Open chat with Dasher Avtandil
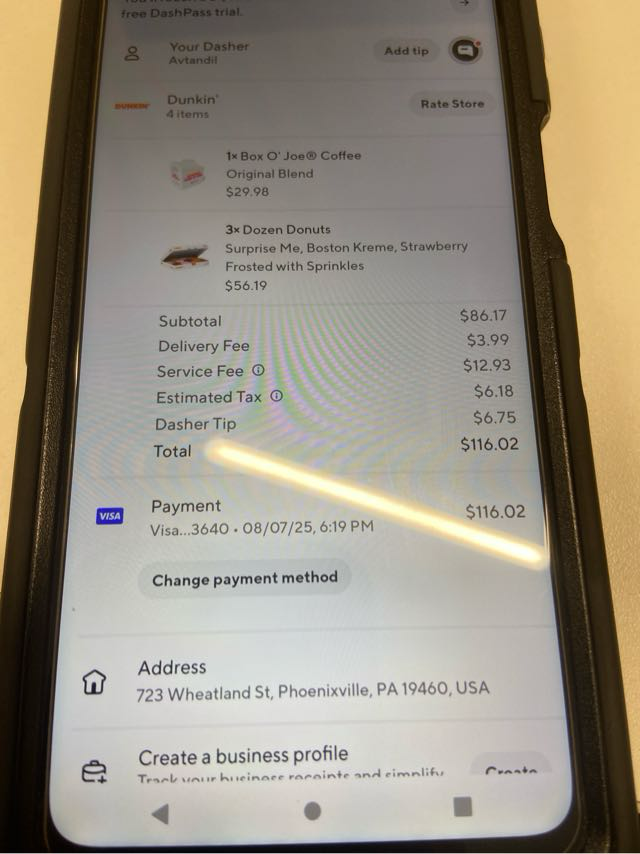Image resolution: width=640 pixels, height=854 pixels. pos(465,51)
